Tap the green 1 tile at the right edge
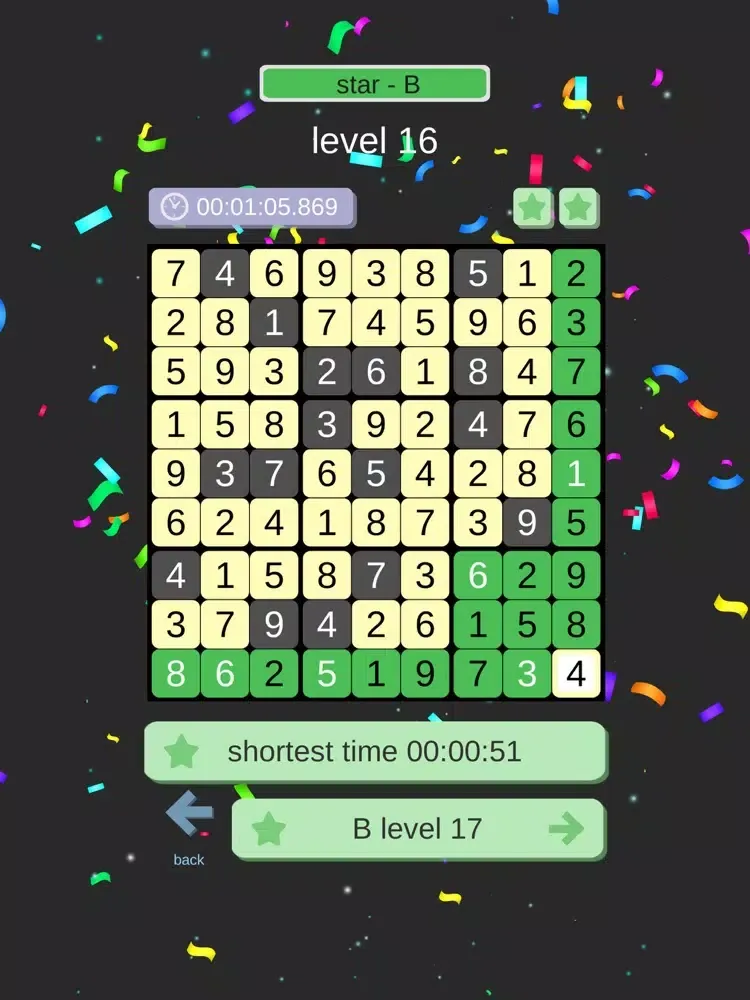This screenshot has height=1000, width=750. (x=576, y=474)
